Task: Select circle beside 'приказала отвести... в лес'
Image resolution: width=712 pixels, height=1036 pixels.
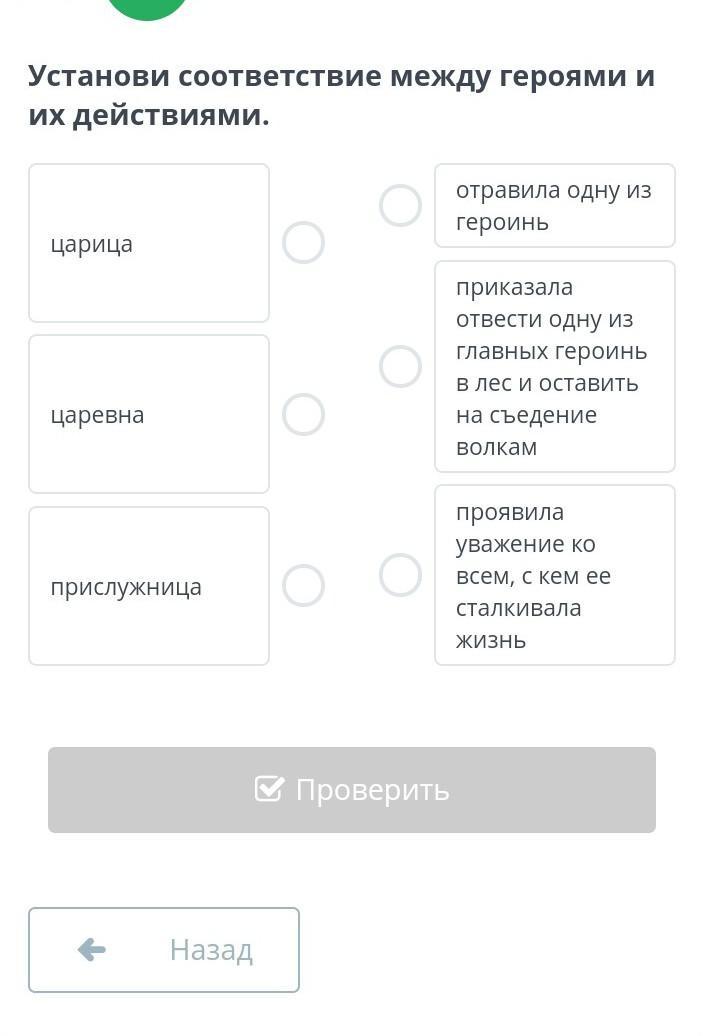Action: tap(400, 367)
